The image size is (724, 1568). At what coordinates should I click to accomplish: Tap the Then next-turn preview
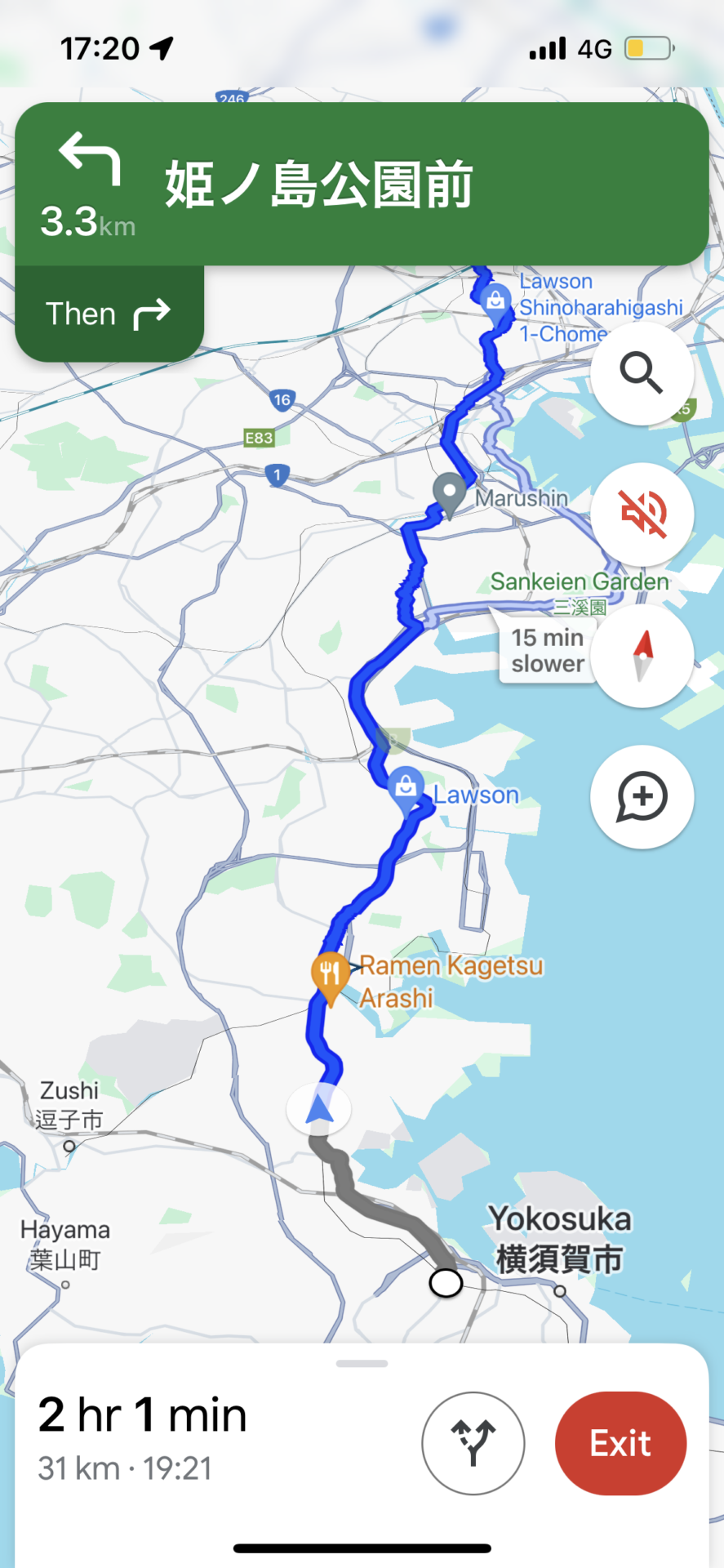tap(109, 314)
